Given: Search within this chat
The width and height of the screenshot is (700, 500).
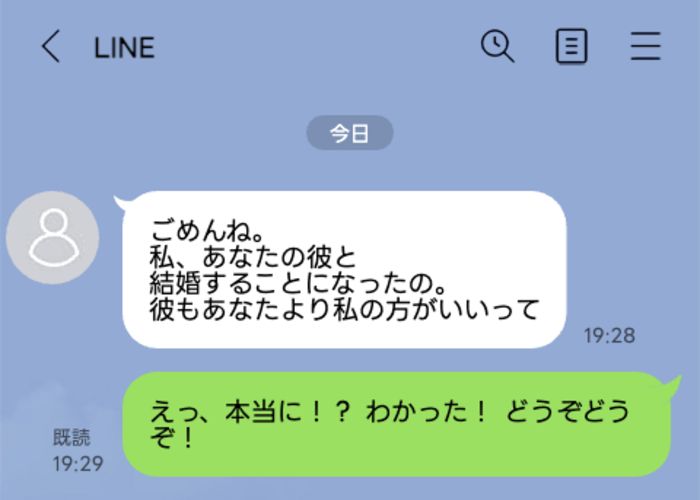Looking at the screenshot, I should (x=497, y=46).
